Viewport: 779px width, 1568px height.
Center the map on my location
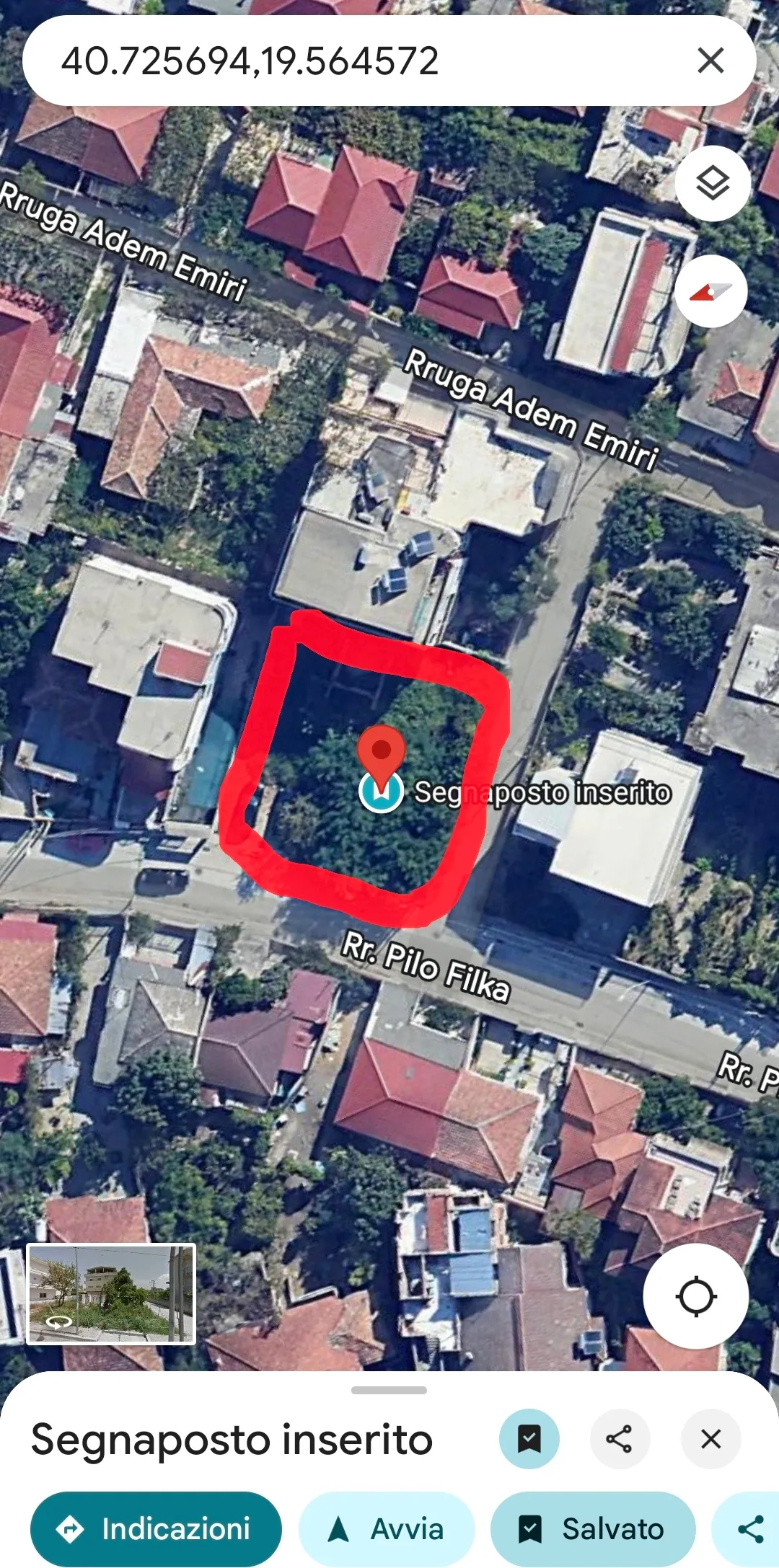click(695, 1296)
